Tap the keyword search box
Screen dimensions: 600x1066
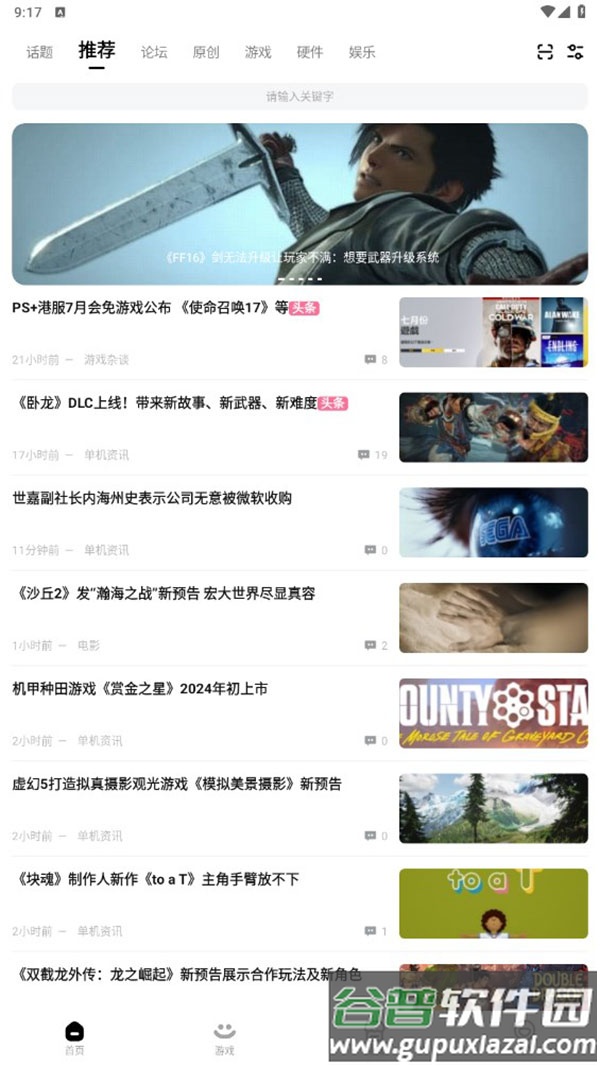click(300, 96)
